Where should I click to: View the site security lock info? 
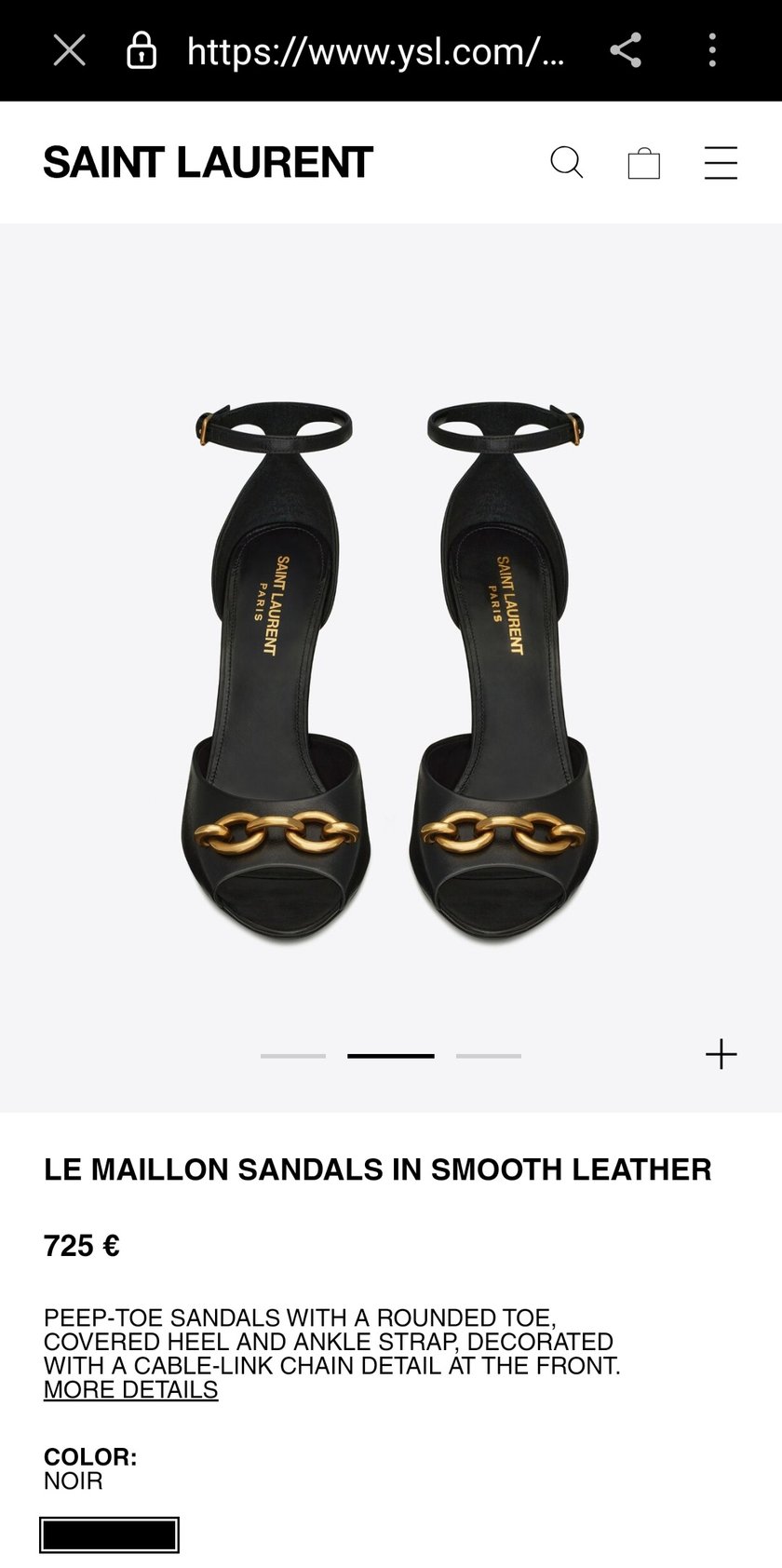tap(142, 50)
